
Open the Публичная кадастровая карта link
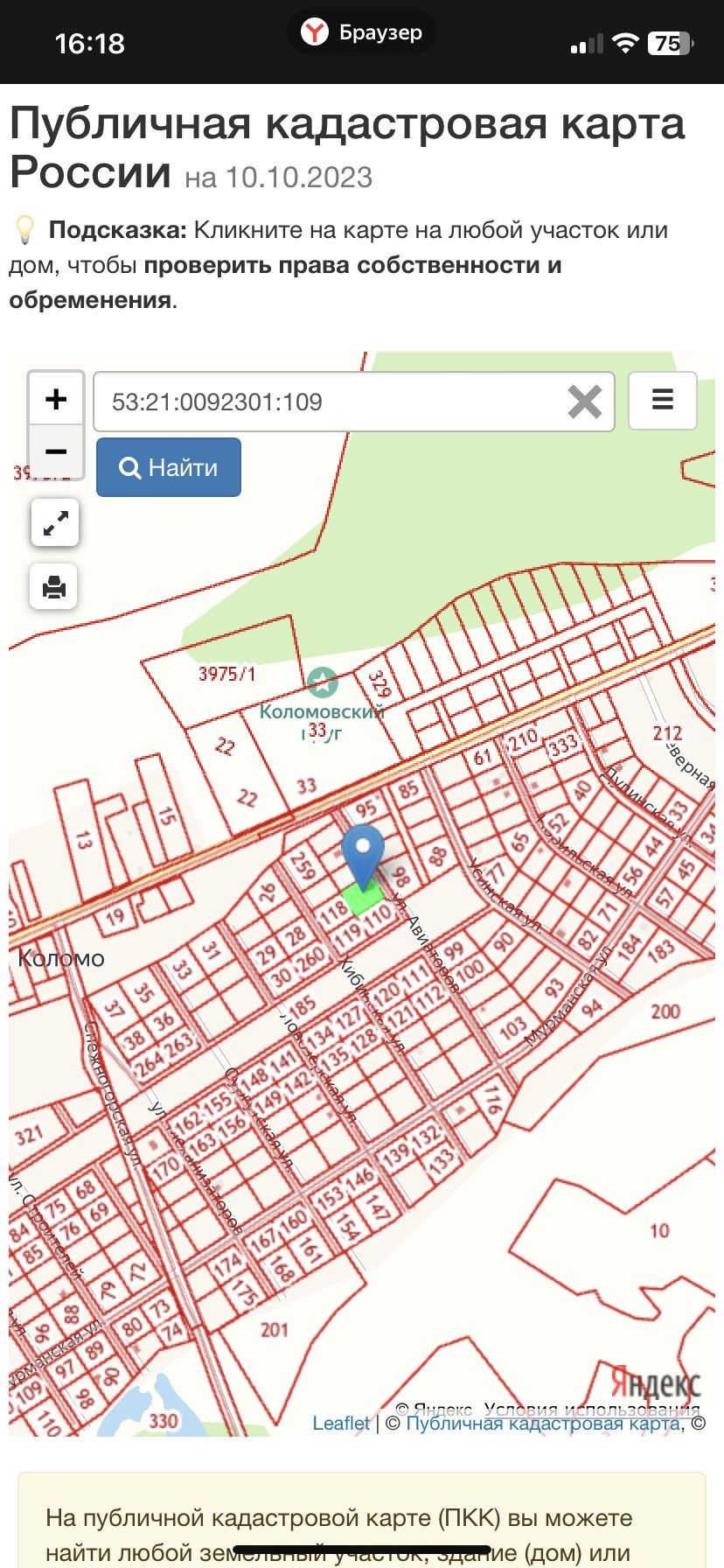click(x=543, y=1424)
